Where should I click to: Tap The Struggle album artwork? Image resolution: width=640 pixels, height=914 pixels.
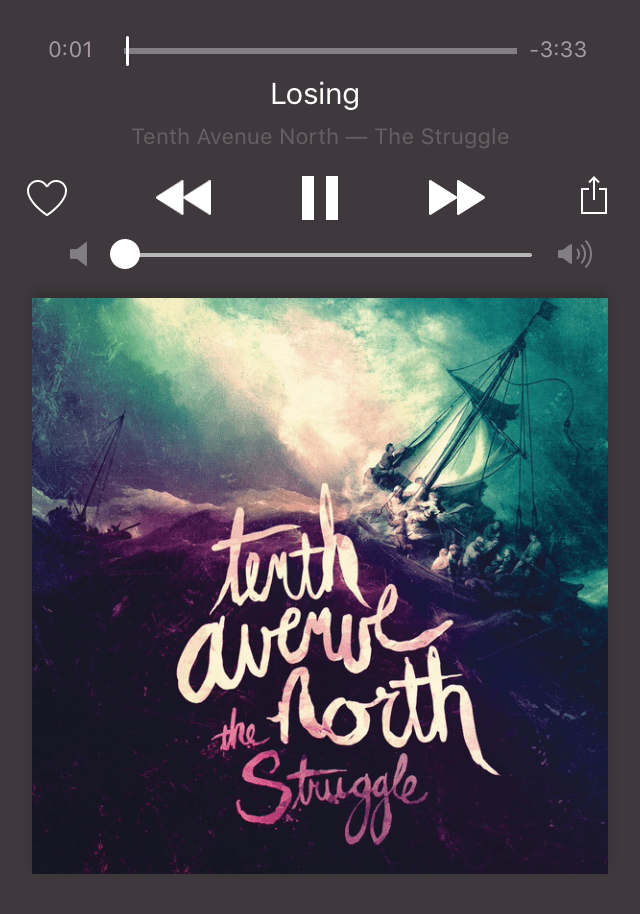[x=320, y=586]
